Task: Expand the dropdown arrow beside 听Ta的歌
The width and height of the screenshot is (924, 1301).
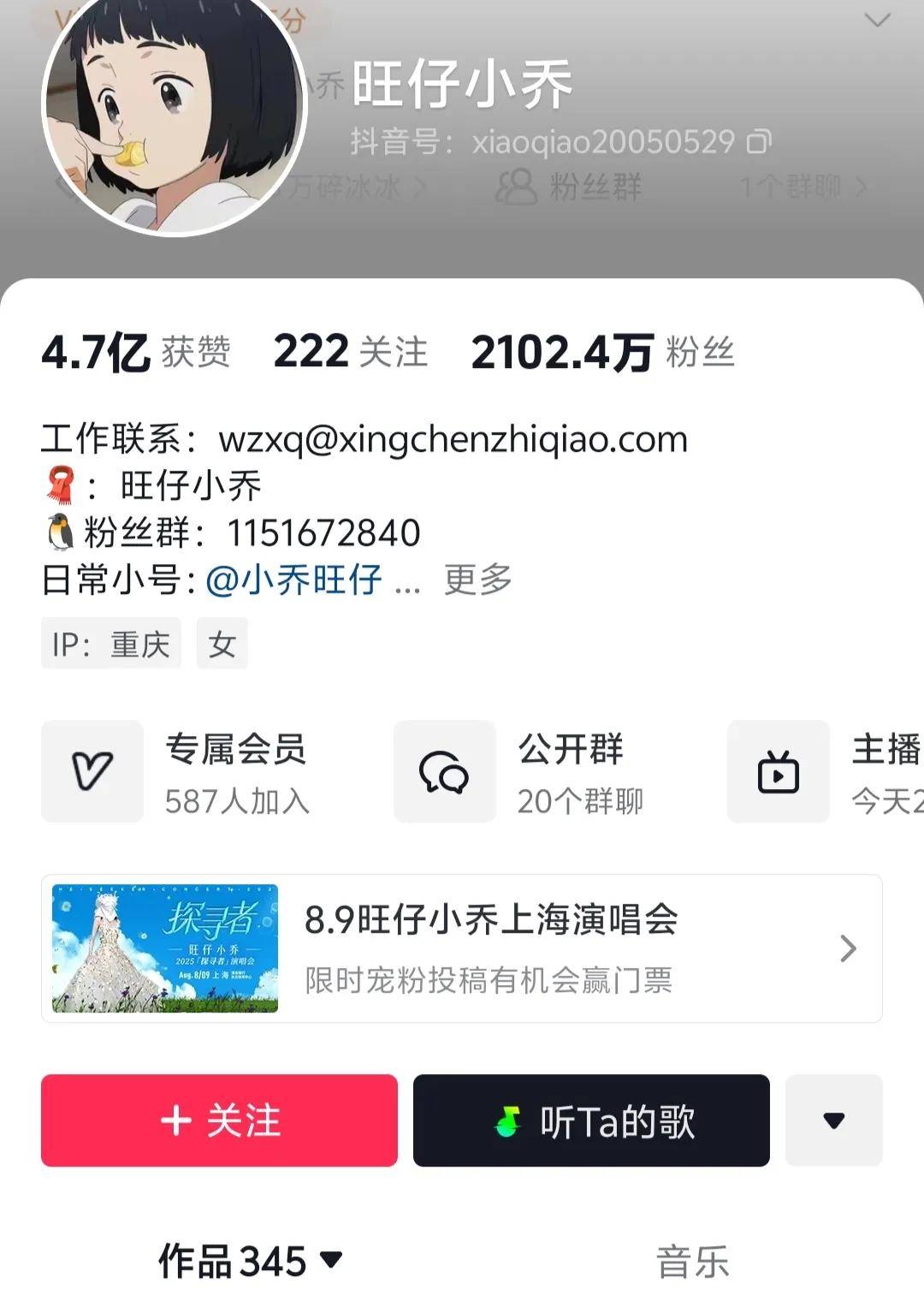Action: tap(833, 1120)
